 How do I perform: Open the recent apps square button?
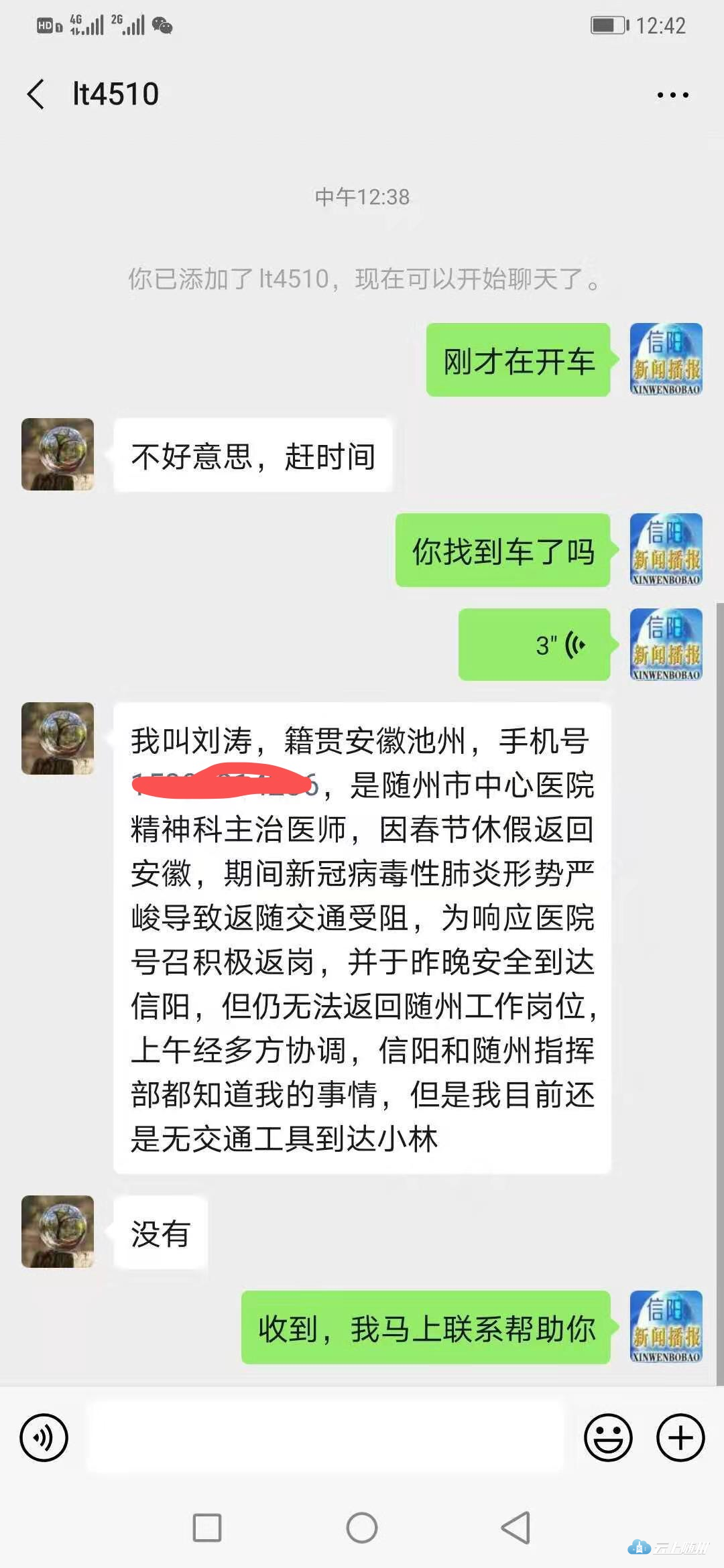(207, 1528)
